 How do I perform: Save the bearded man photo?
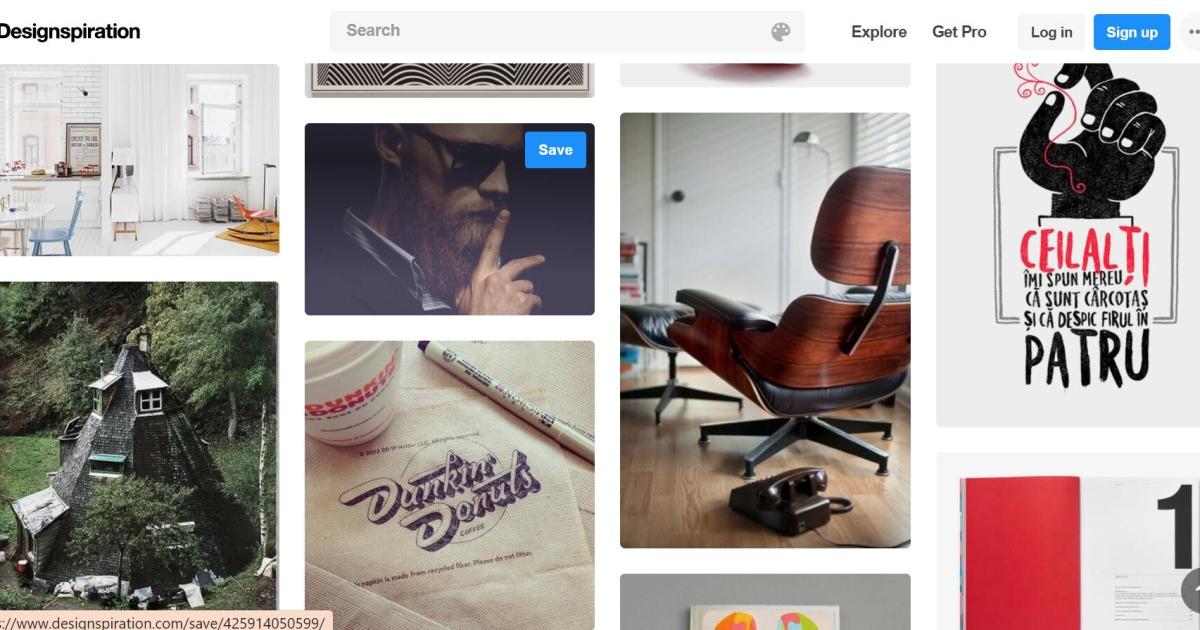pyautogui.click(x=555, y=150)
